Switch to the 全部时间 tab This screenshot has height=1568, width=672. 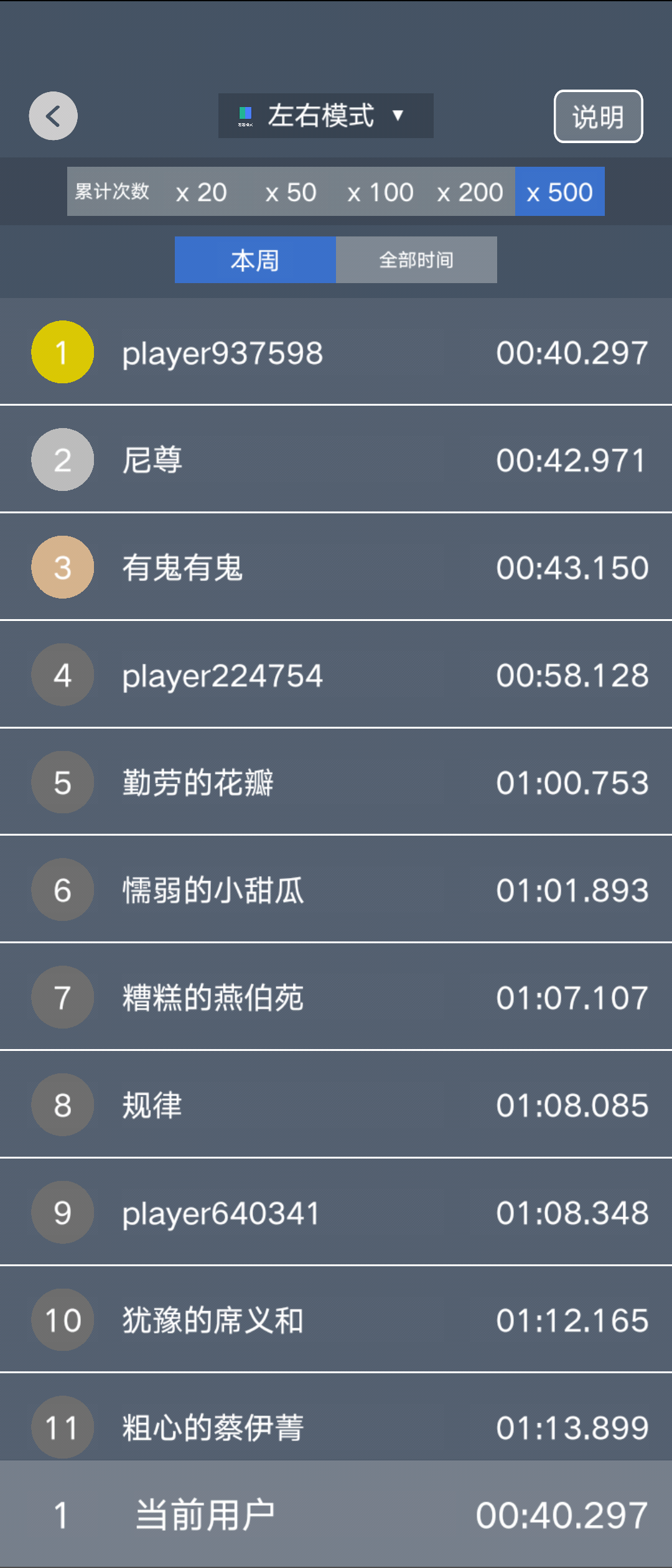(x=416, y=259)
